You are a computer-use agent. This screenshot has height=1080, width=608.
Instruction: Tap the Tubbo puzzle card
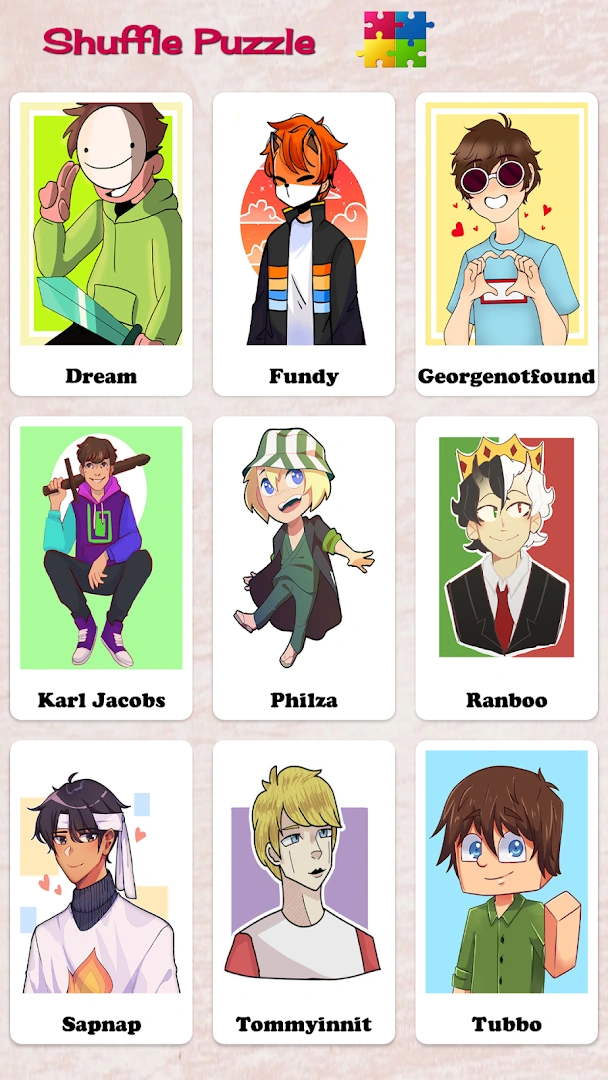coord(506,891)
